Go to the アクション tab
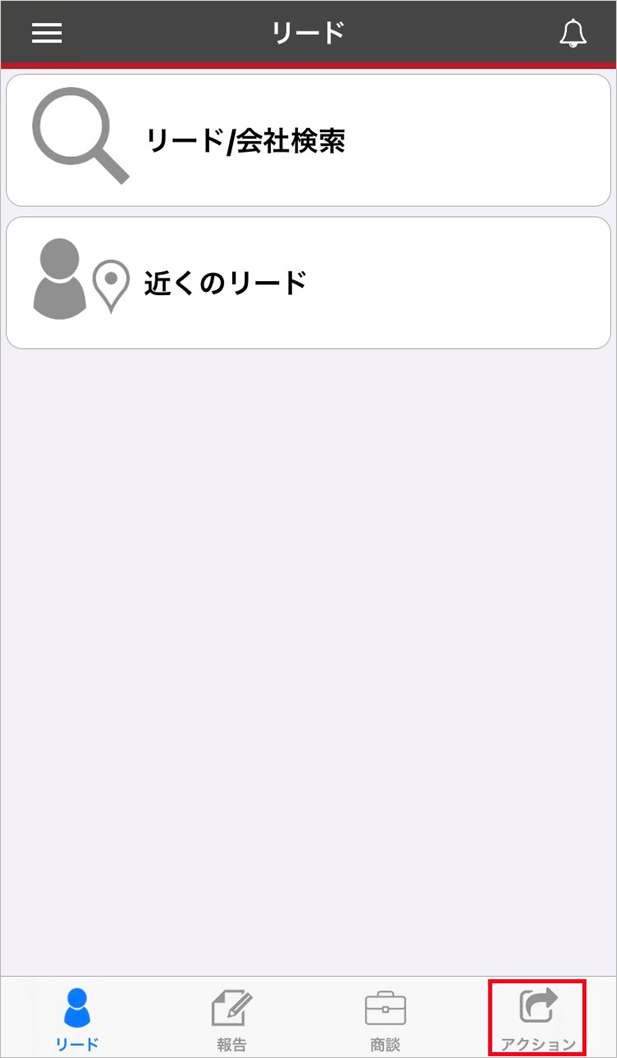 coord(538,1017)
